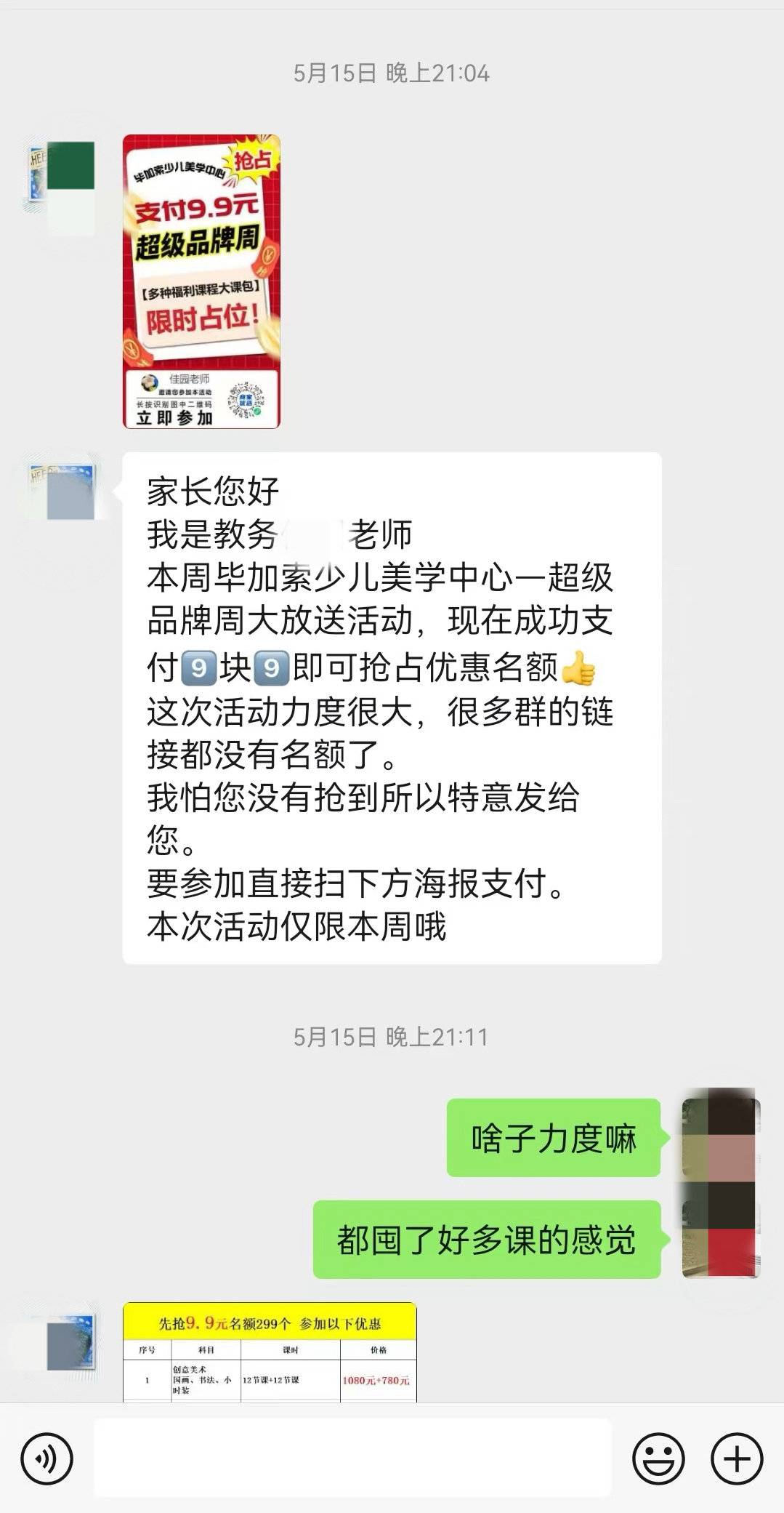Open the emoji sticker panel
This screenshot has width=784, height=1513.
pyautogui.click(x=658, y=1458)
